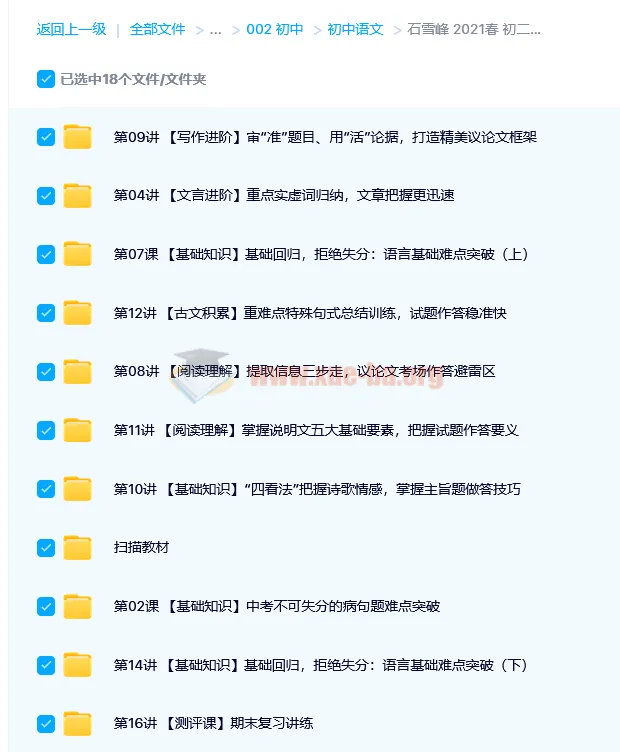The image size is (620, 752).
Task: Deselect the 第12讲【古文积累】checkbox
Action: (46, 313)
